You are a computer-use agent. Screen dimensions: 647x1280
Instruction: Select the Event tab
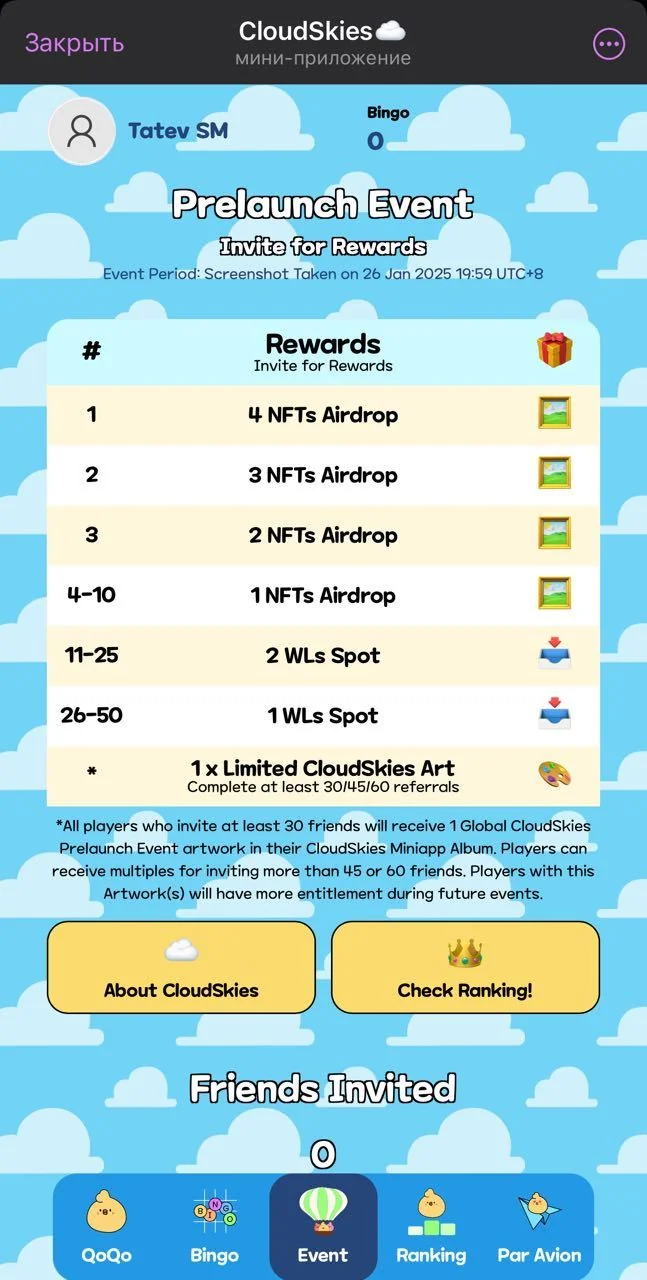tap(323, 1227)
